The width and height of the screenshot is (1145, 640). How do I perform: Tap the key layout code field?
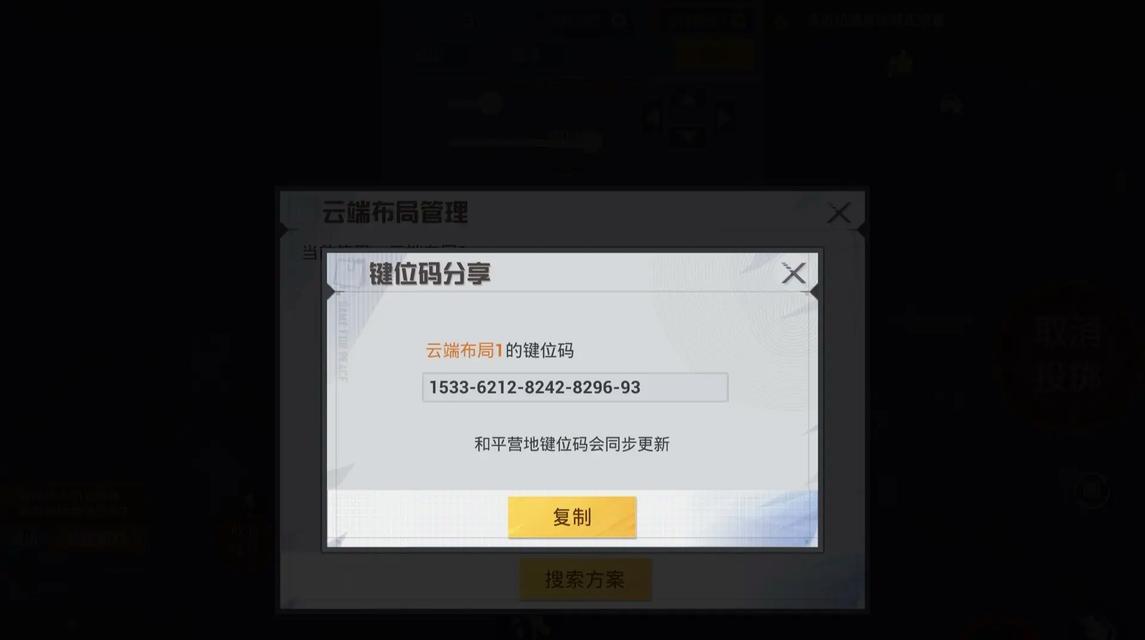tap(574, 388)
